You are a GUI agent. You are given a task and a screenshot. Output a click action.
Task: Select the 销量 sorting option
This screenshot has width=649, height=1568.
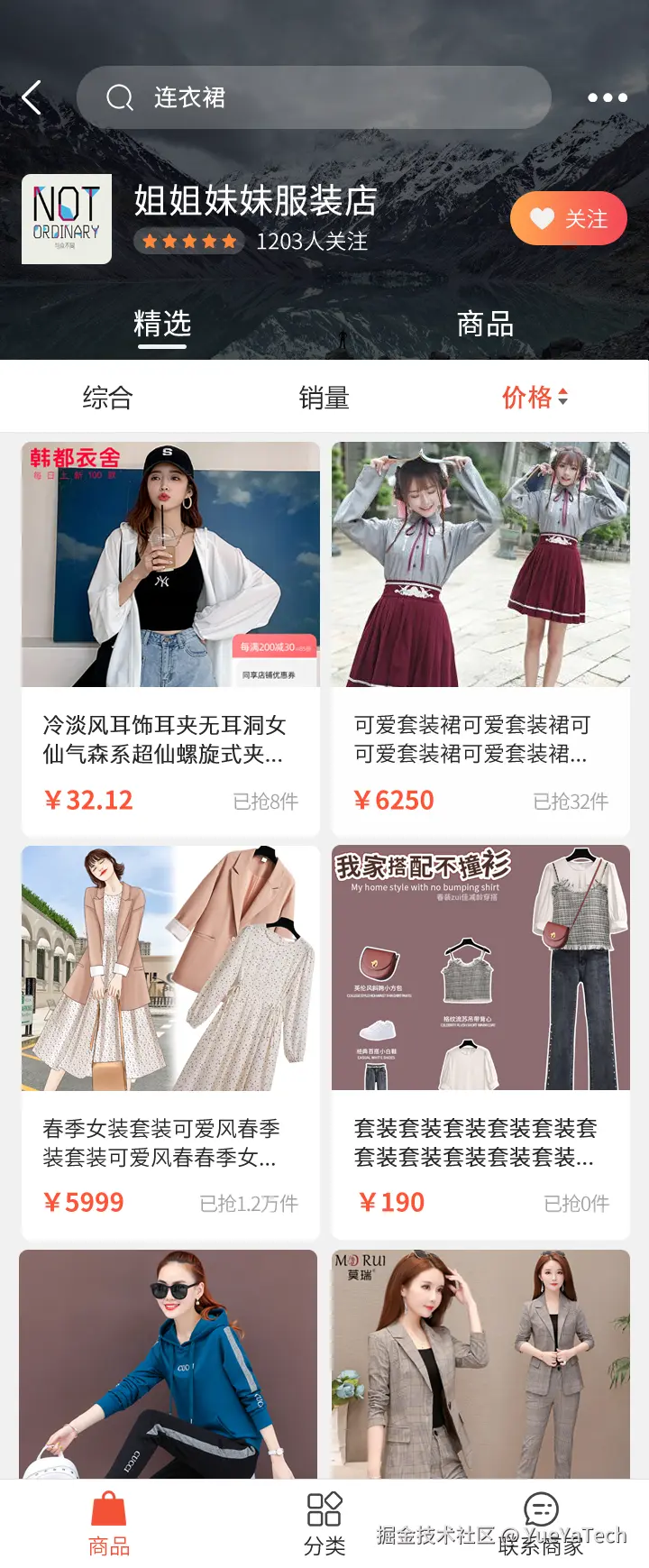pos(324,397)
